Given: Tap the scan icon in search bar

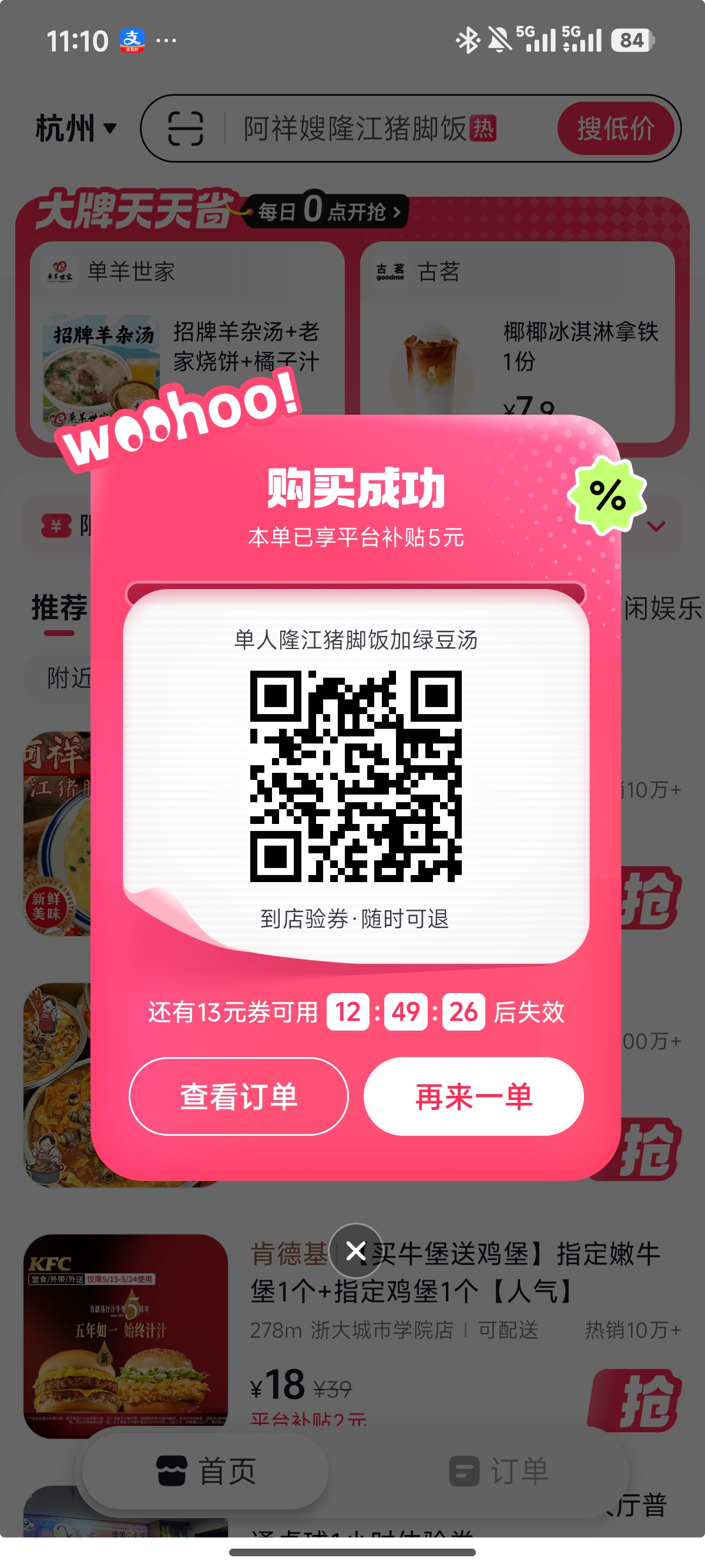Looking at the screenshot, I should click(x=185, y=129).
